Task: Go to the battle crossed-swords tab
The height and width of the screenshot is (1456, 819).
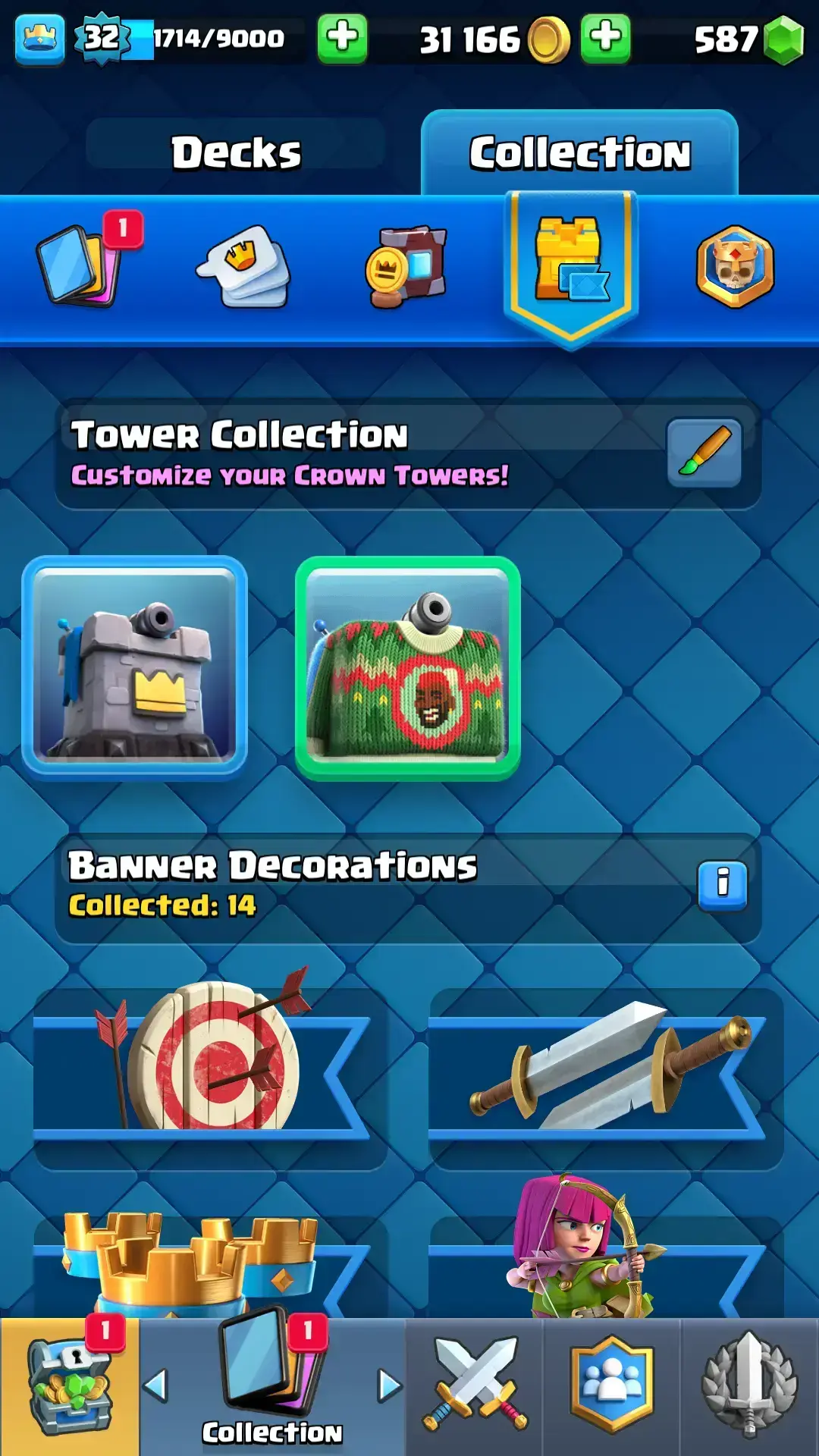Action: coord(475,1386)
